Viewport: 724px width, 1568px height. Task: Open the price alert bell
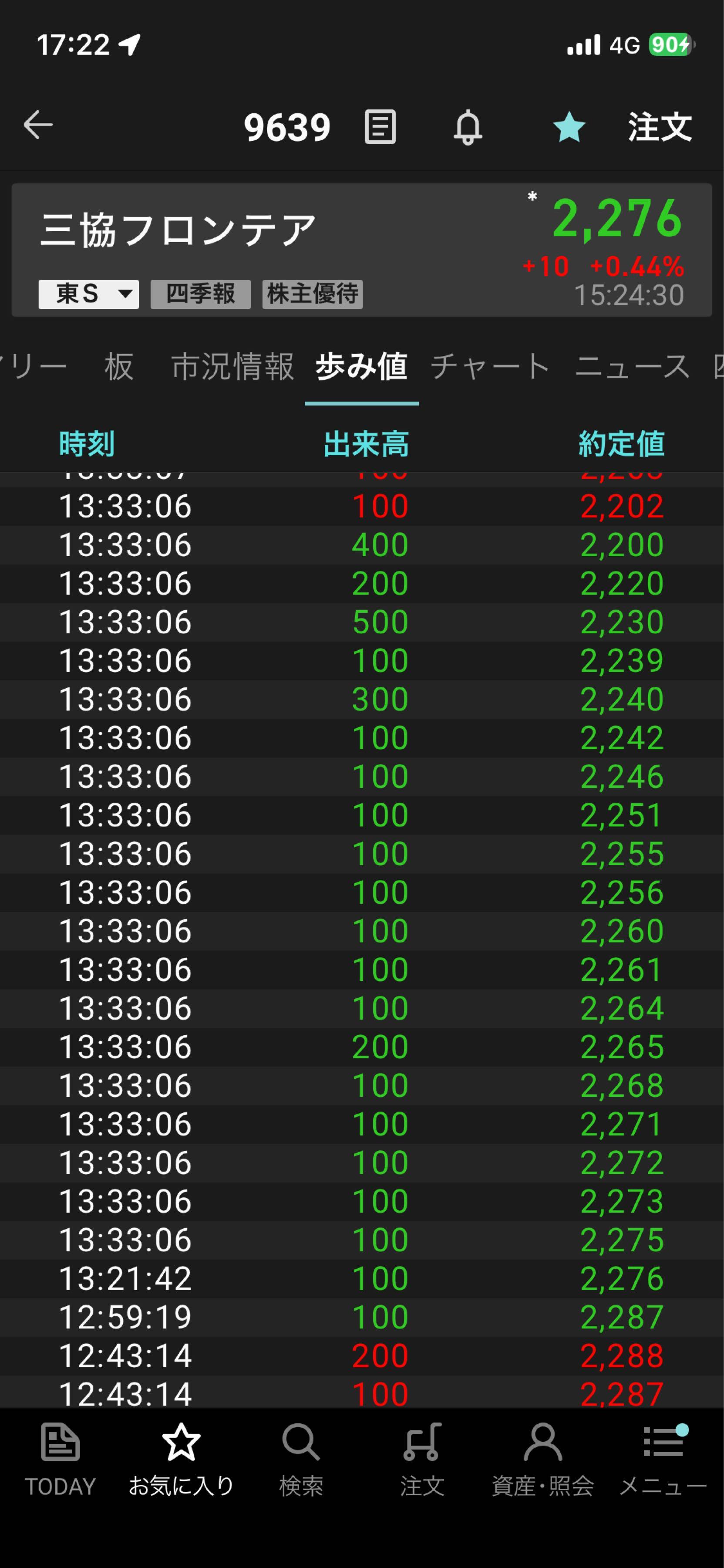pos(468,127)
